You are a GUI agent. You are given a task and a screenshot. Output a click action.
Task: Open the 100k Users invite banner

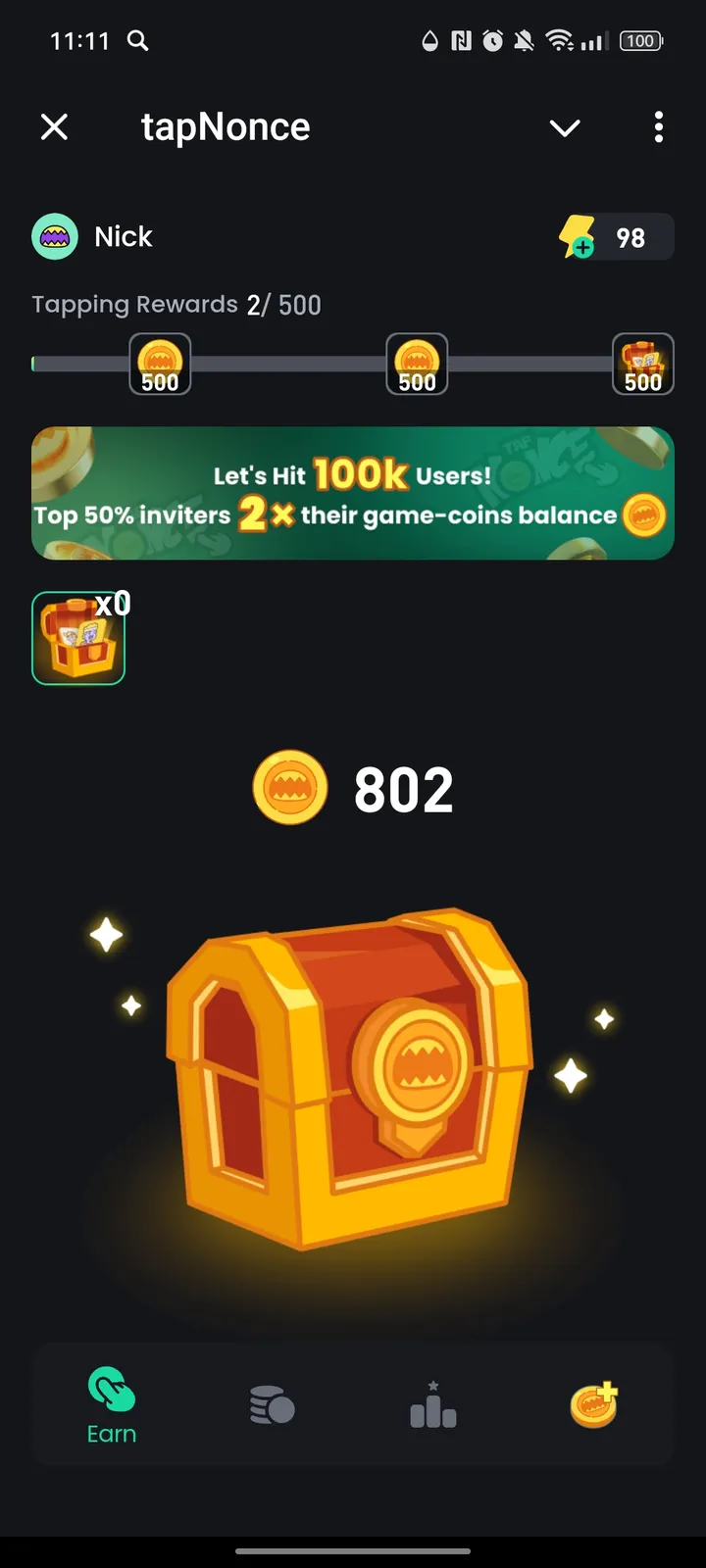353,493
